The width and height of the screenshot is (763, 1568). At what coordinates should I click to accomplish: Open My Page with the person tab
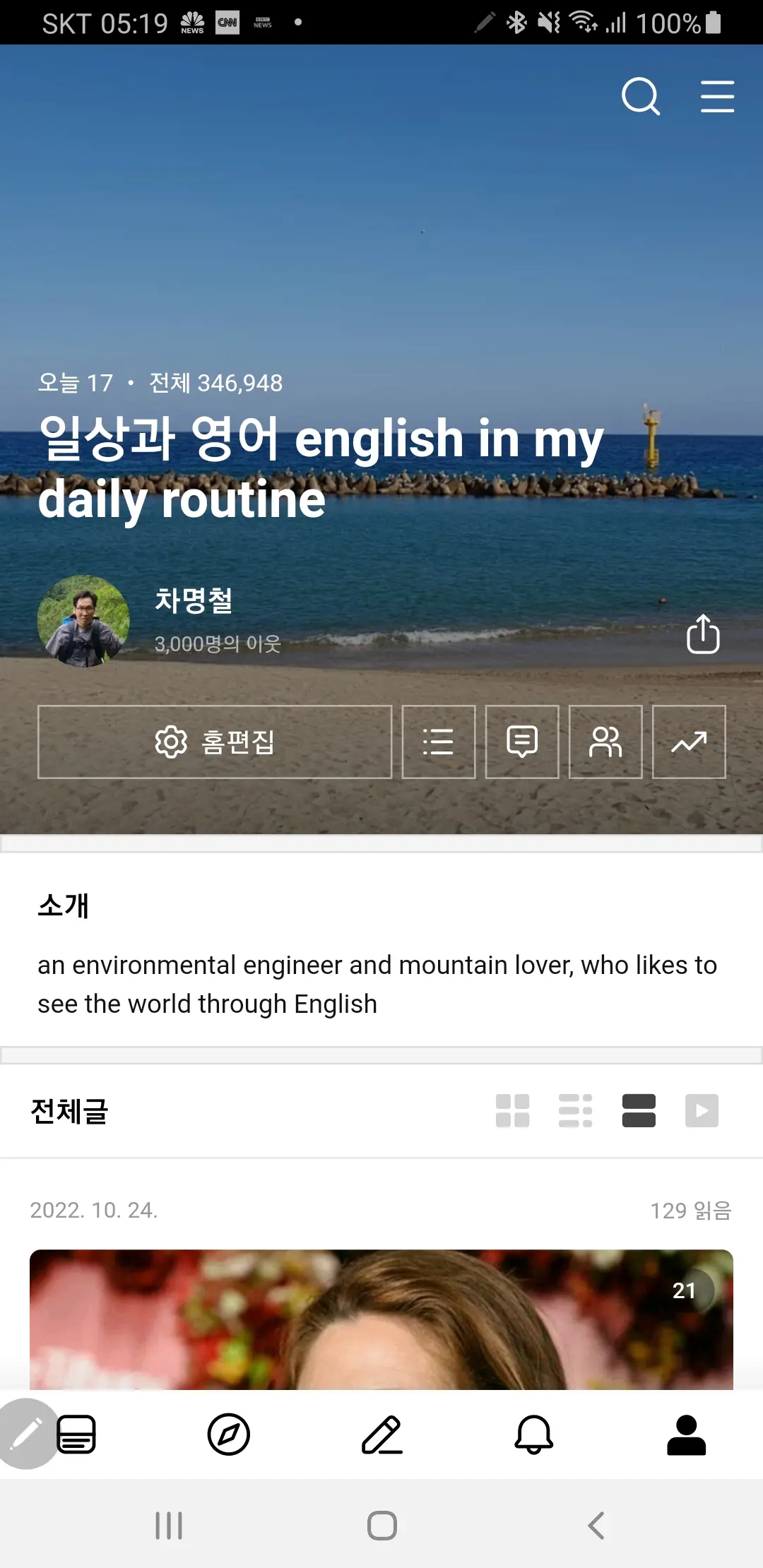coord(687,1435)
